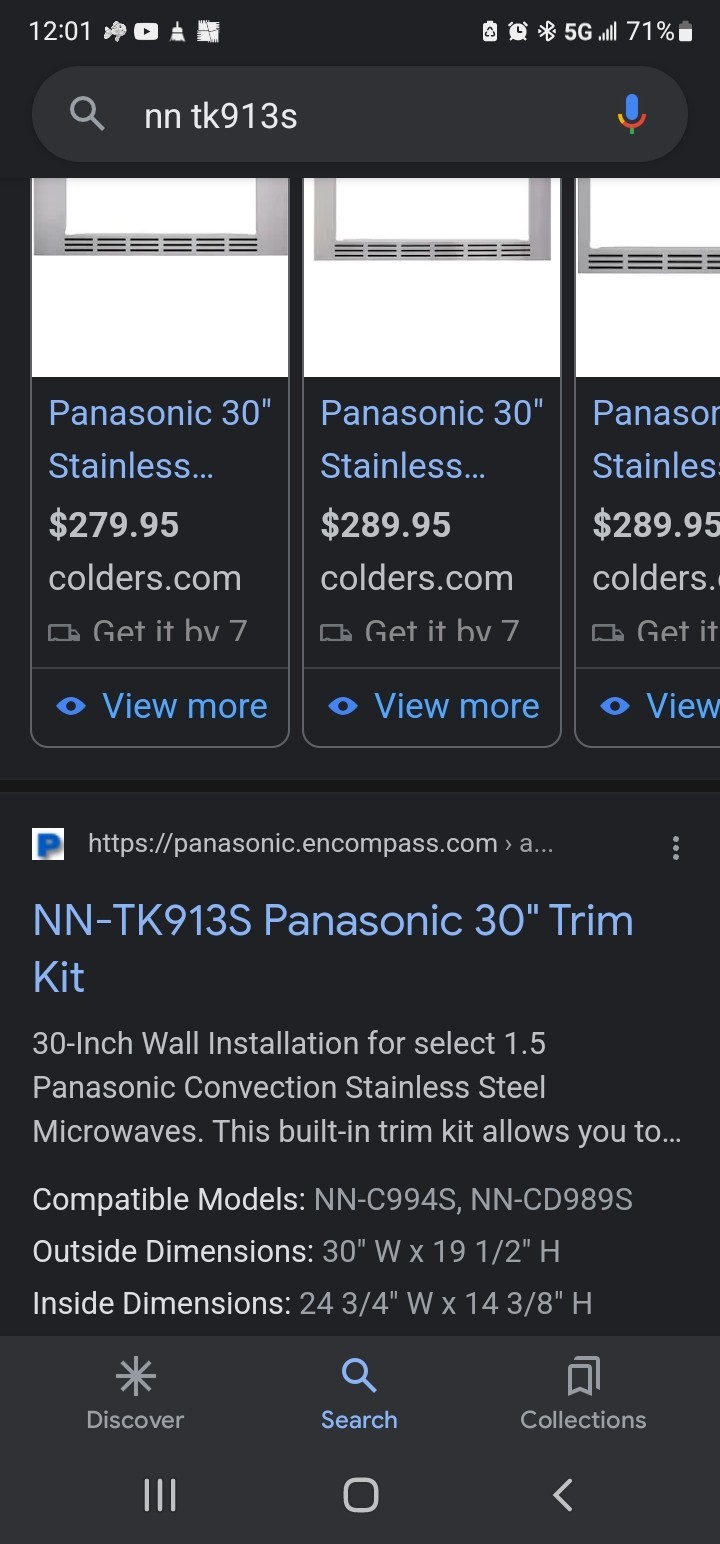The image size is (720, 1544).
Task: Switch to the Search tab
Action: [359, 1392]
